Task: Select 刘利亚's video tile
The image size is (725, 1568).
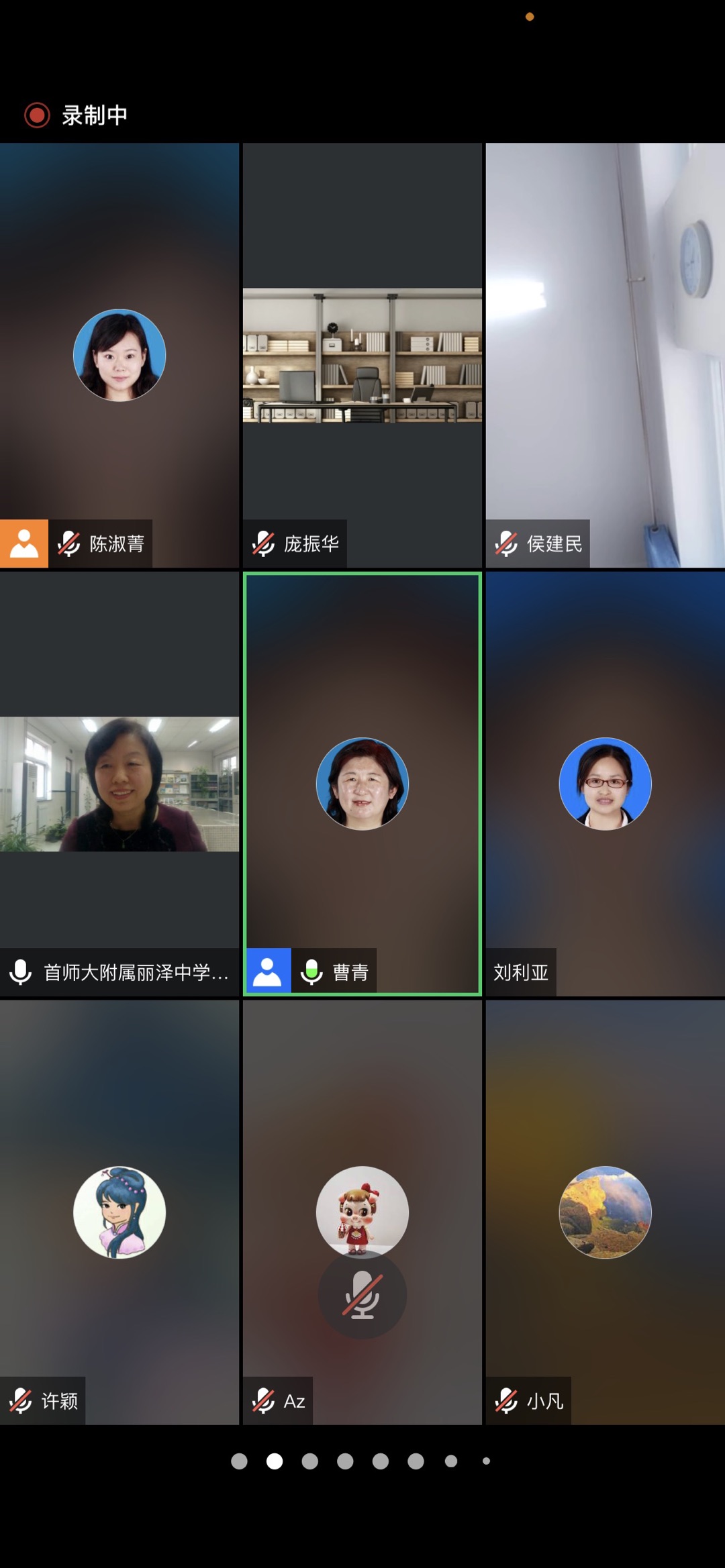Action: tap(605, 784)
